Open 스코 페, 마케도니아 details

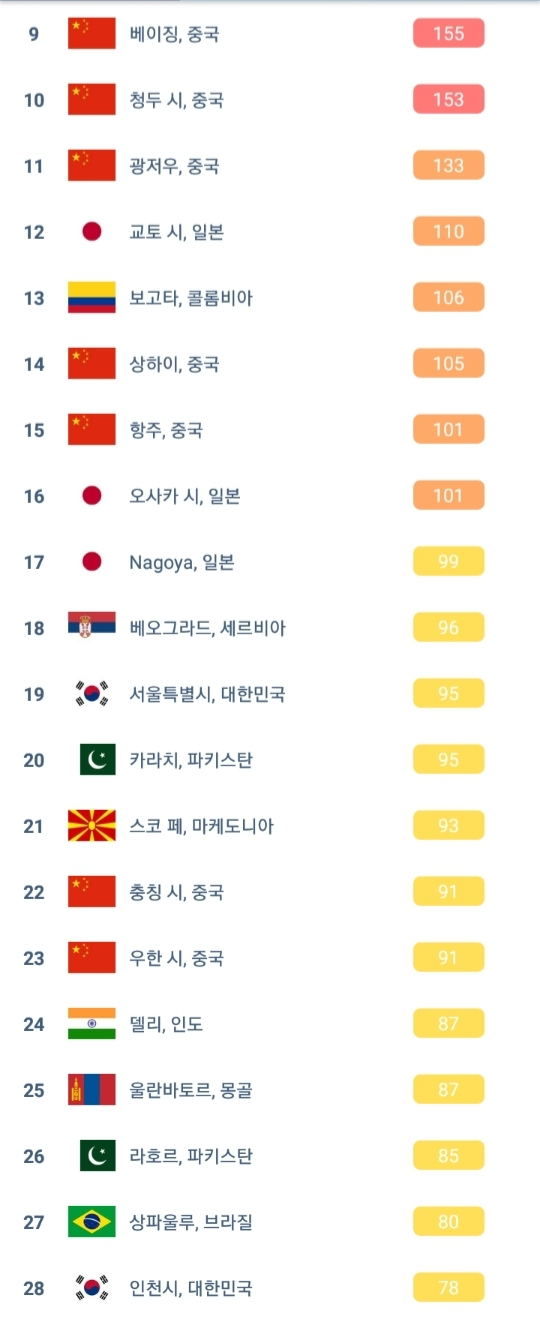(270, 826)
